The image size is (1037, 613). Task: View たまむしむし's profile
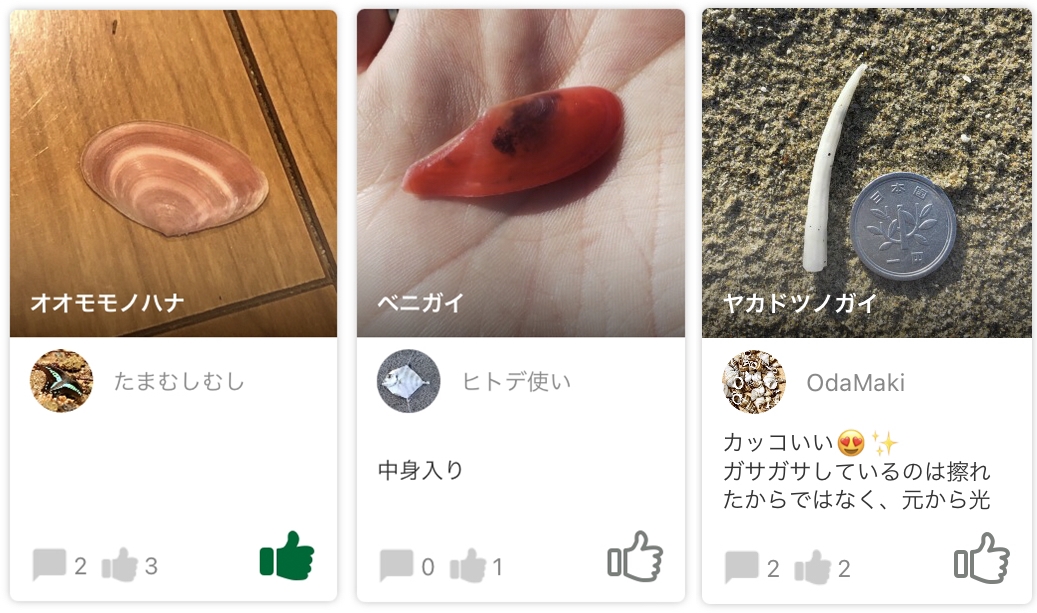click(62, 381)
